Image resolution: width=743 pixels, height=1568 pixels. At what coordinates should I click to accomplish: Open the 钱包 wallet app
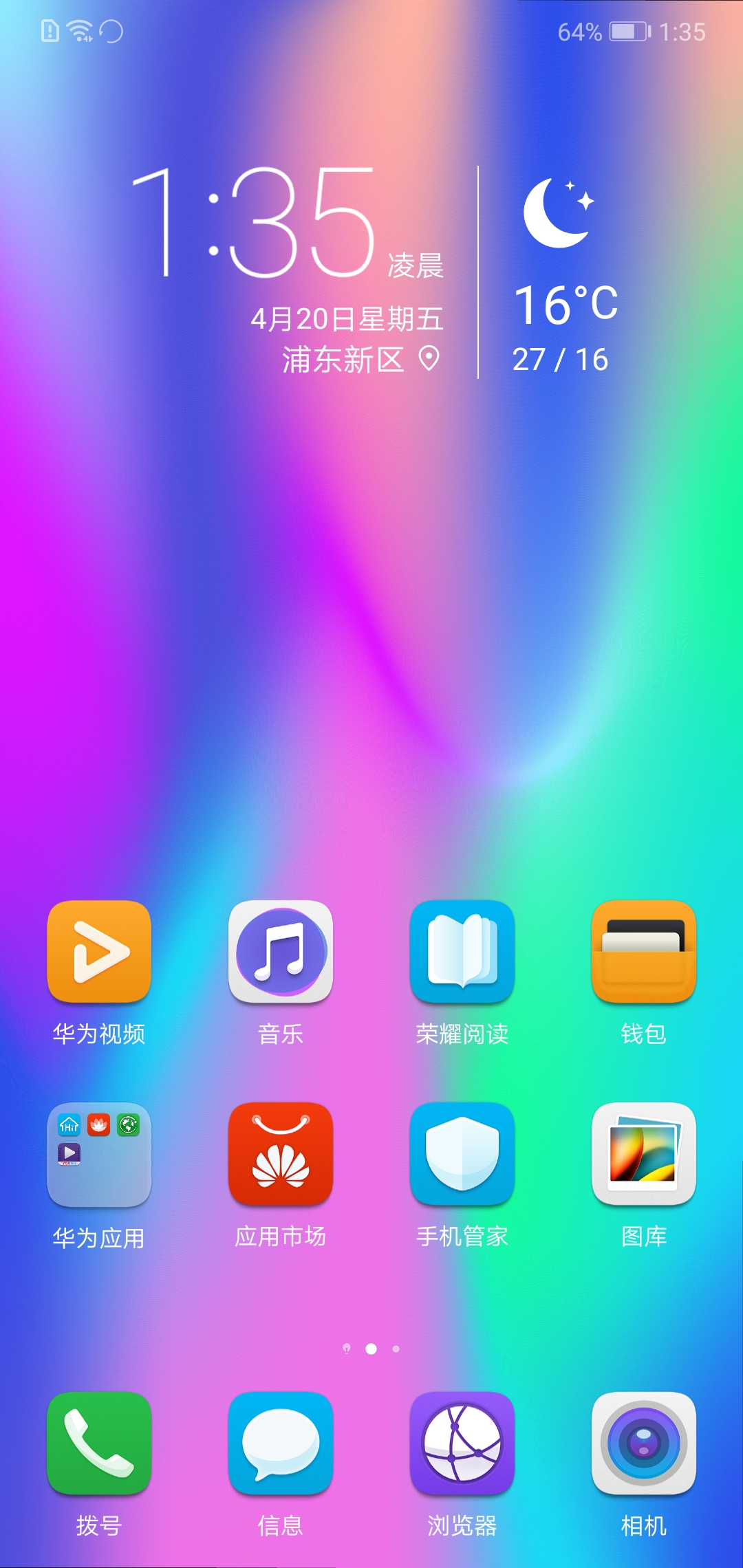pos(644,952)
